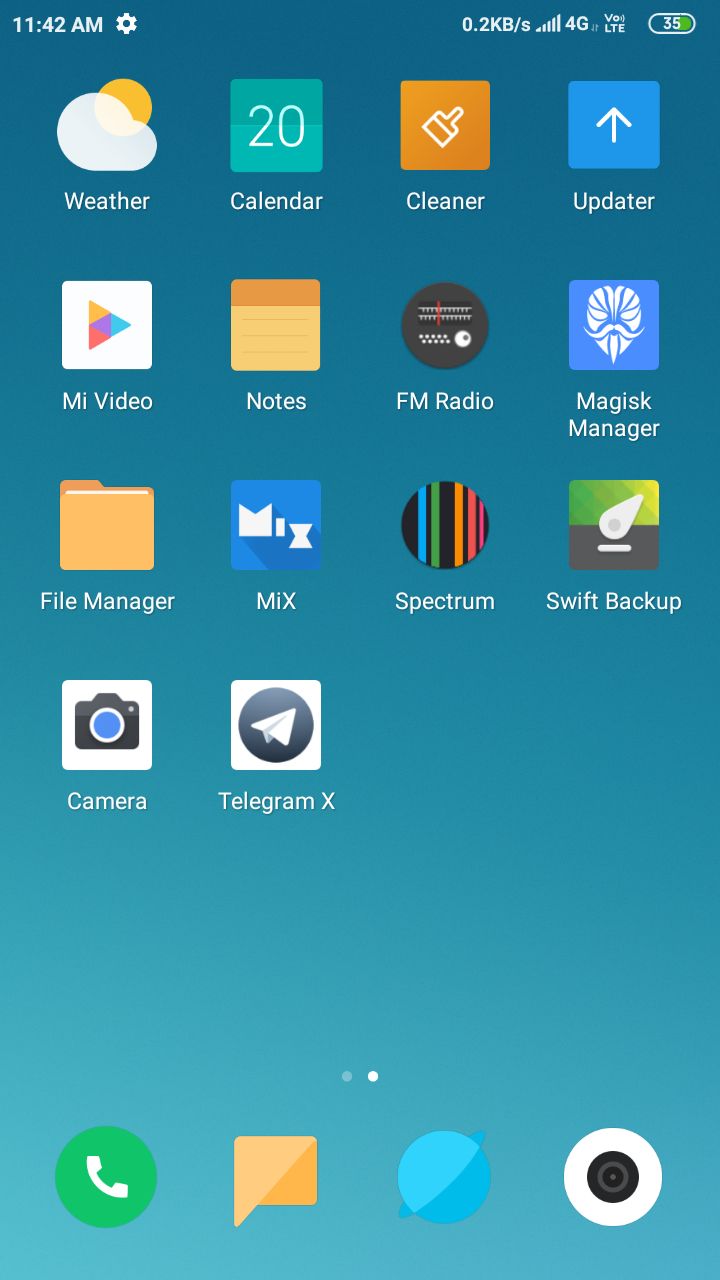The height and width of the screenshot is (1280, 720).
Task: Open the round white camera in the dock
Action: tap(613, 1177)
